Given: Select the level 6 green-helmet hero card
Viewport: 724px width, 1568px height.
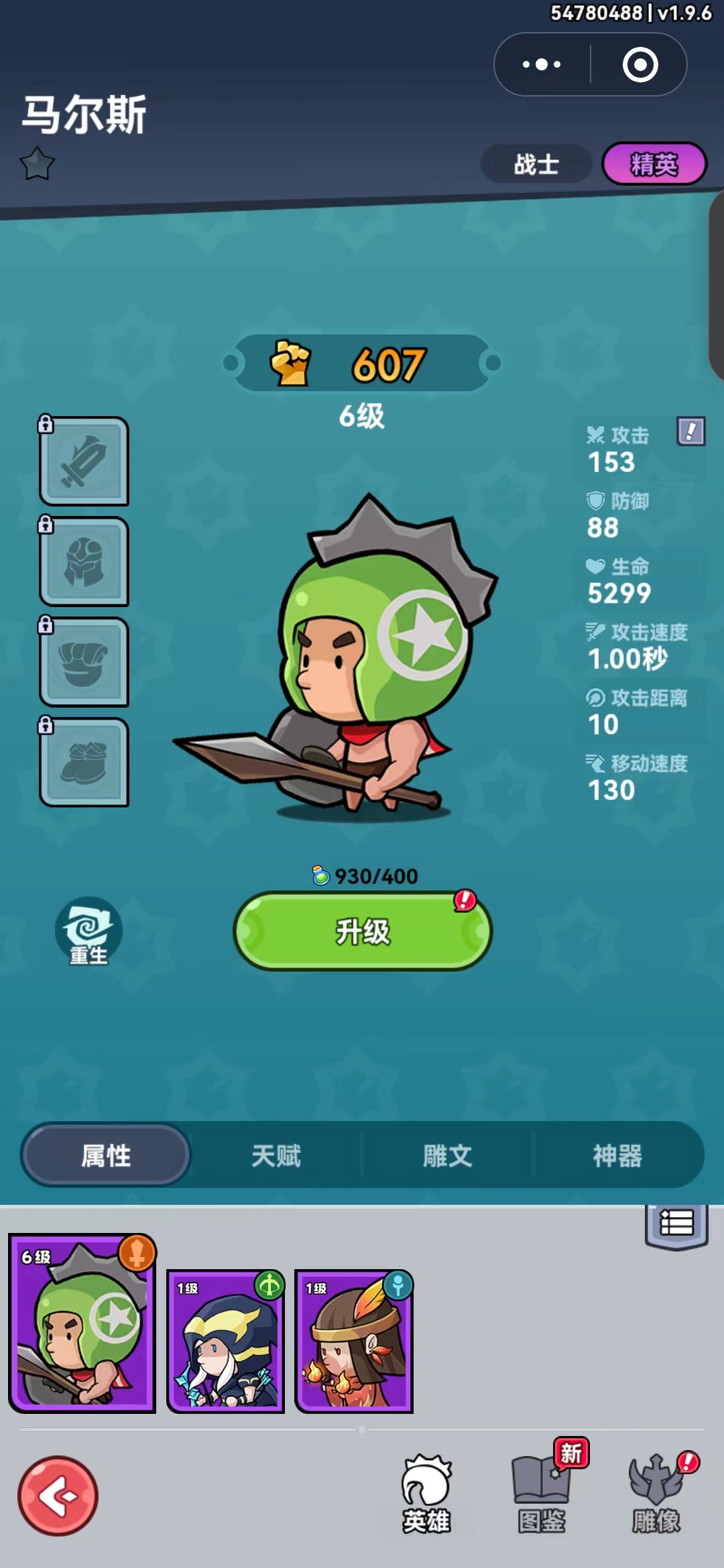Looking at the screenshot, I should point(82,1324).
